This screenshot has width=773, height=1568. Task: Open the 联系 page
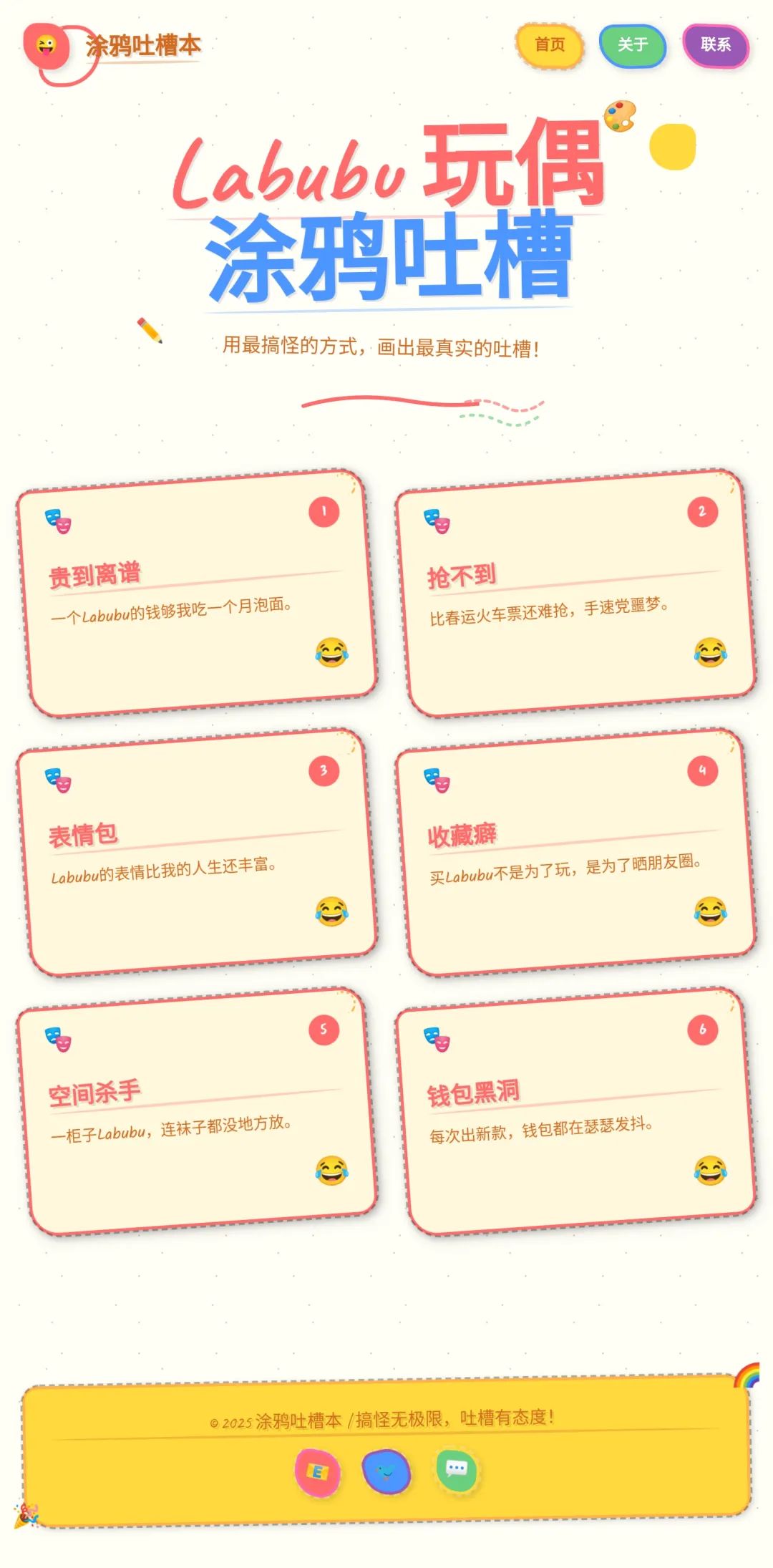click(x=715, y=47)
